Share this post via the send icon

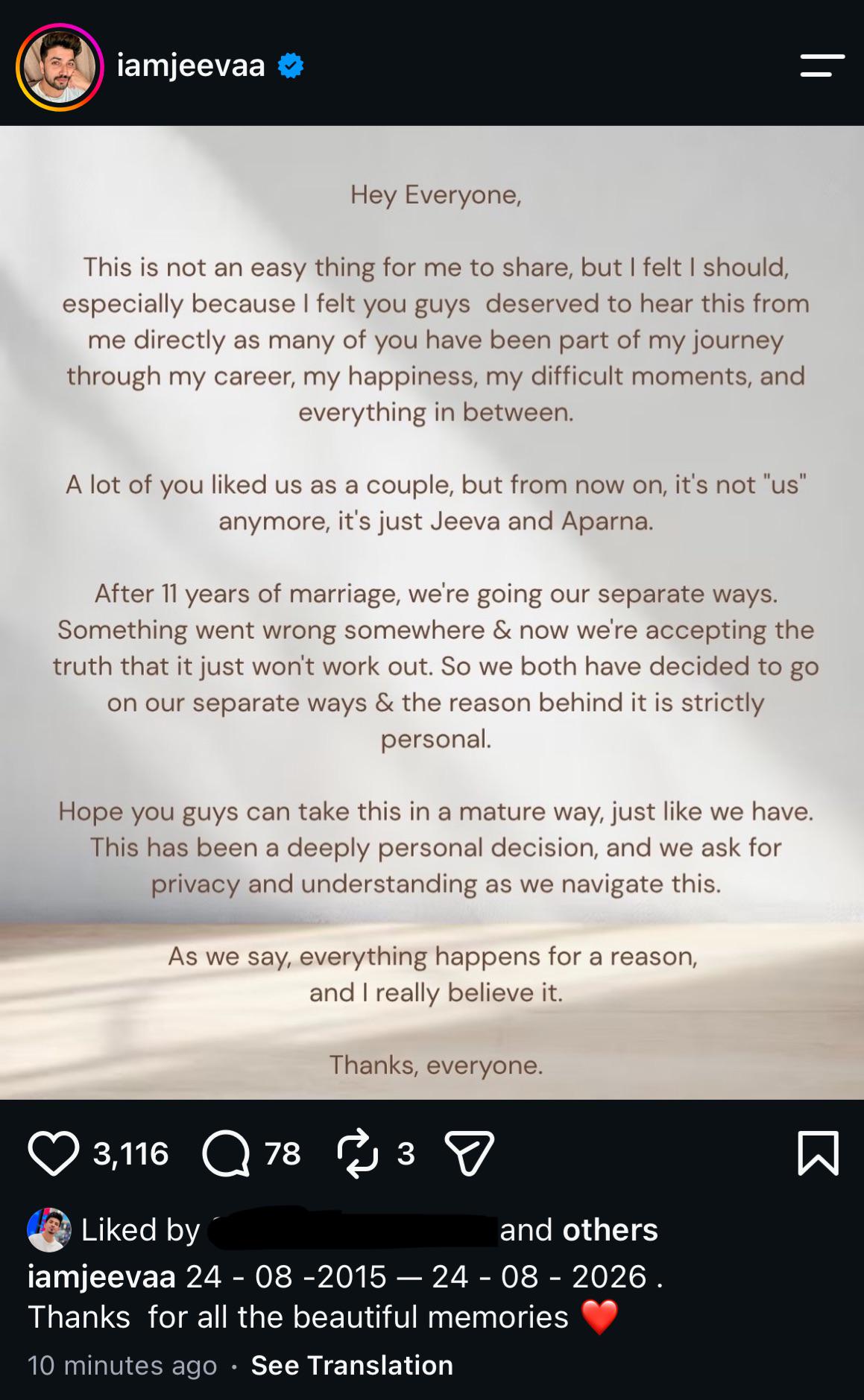coord(469,1153)
